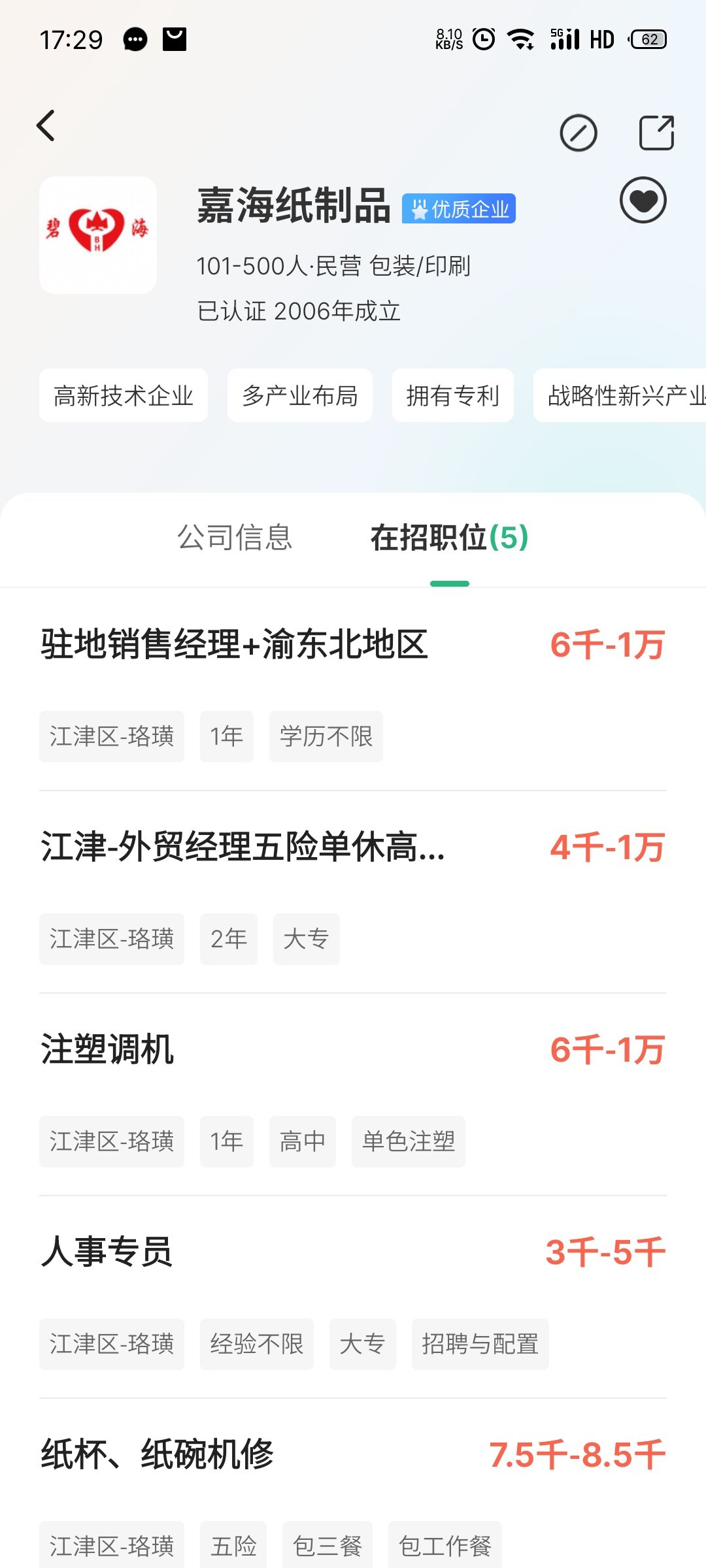Select the 在招职位(5) tab

coord(449,538)
